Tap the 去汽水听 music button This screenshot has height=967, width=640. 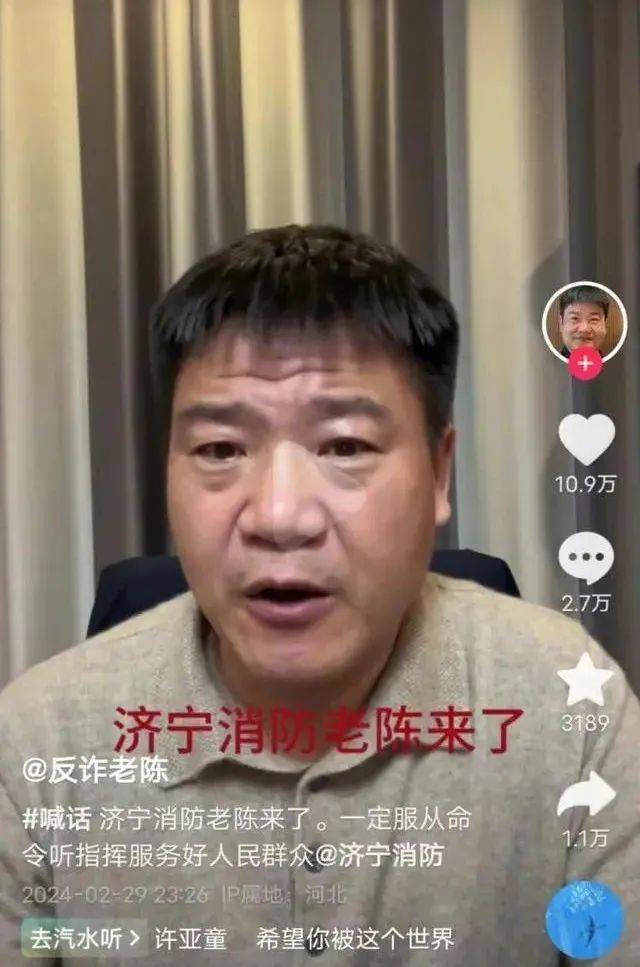(86, 939)
